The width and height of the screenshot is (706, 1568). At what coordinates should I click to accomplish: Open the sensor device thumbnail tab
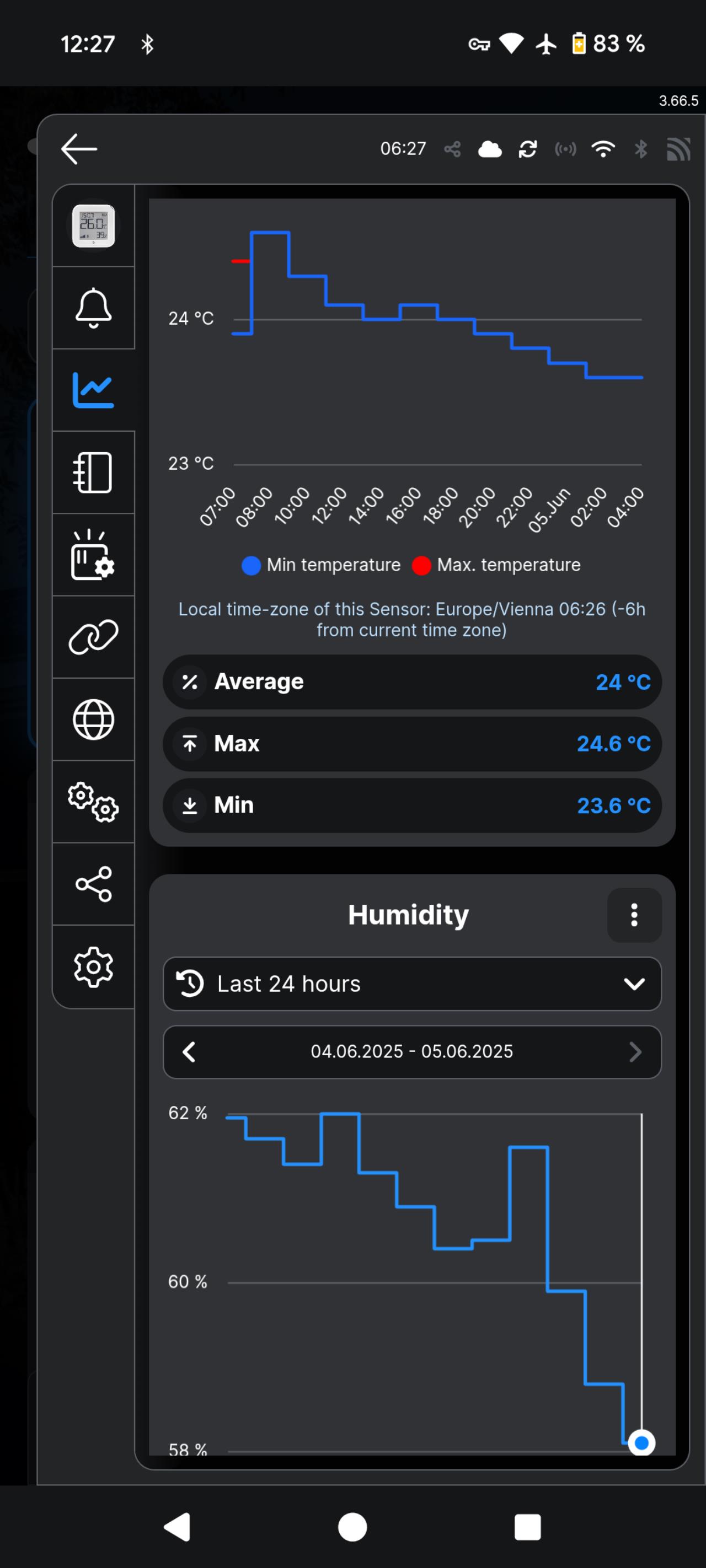coord(93,226)
